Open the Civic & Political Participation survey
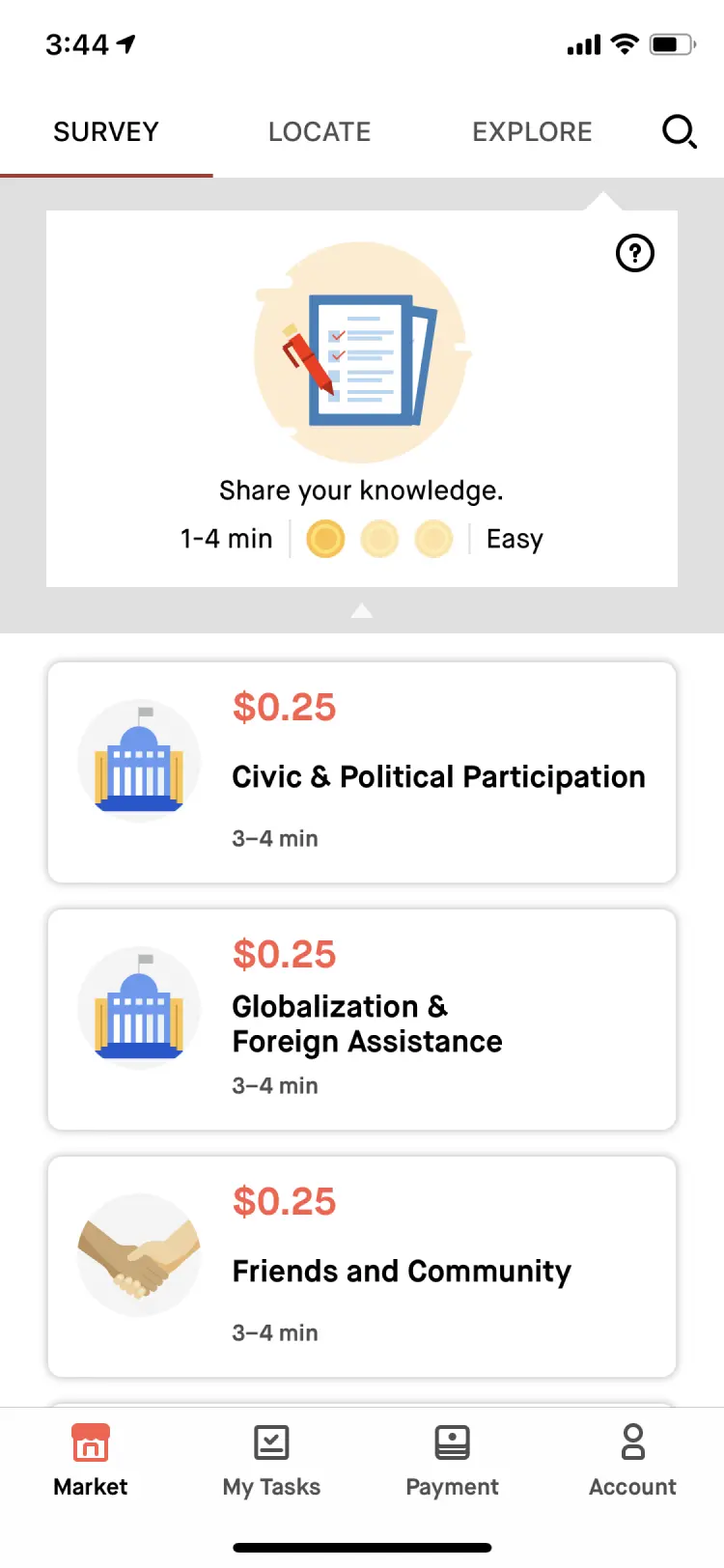724x1568 pixels. (361, 772)
